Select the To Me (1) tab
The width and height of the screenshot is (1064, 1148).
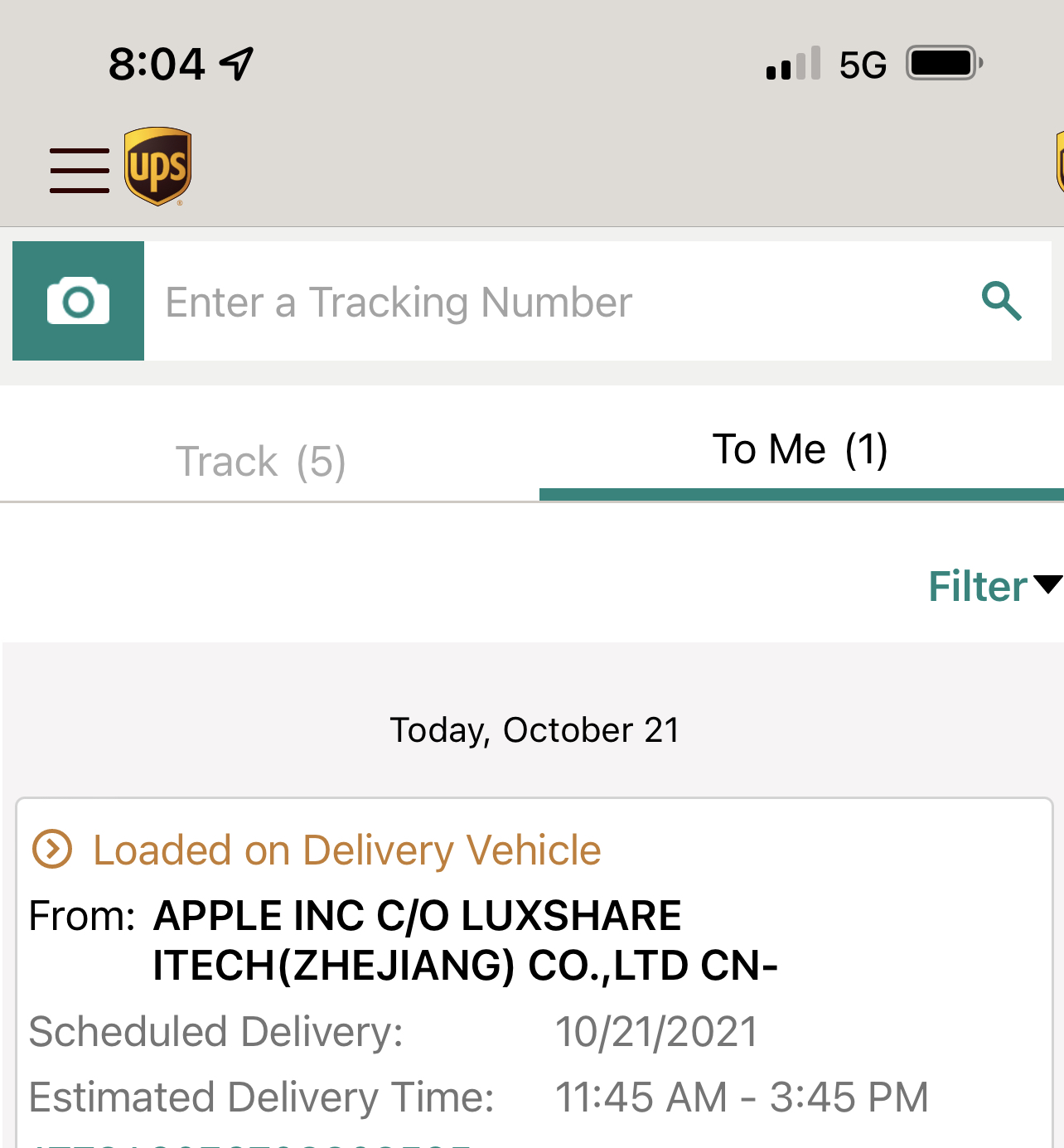click(800, 450)
